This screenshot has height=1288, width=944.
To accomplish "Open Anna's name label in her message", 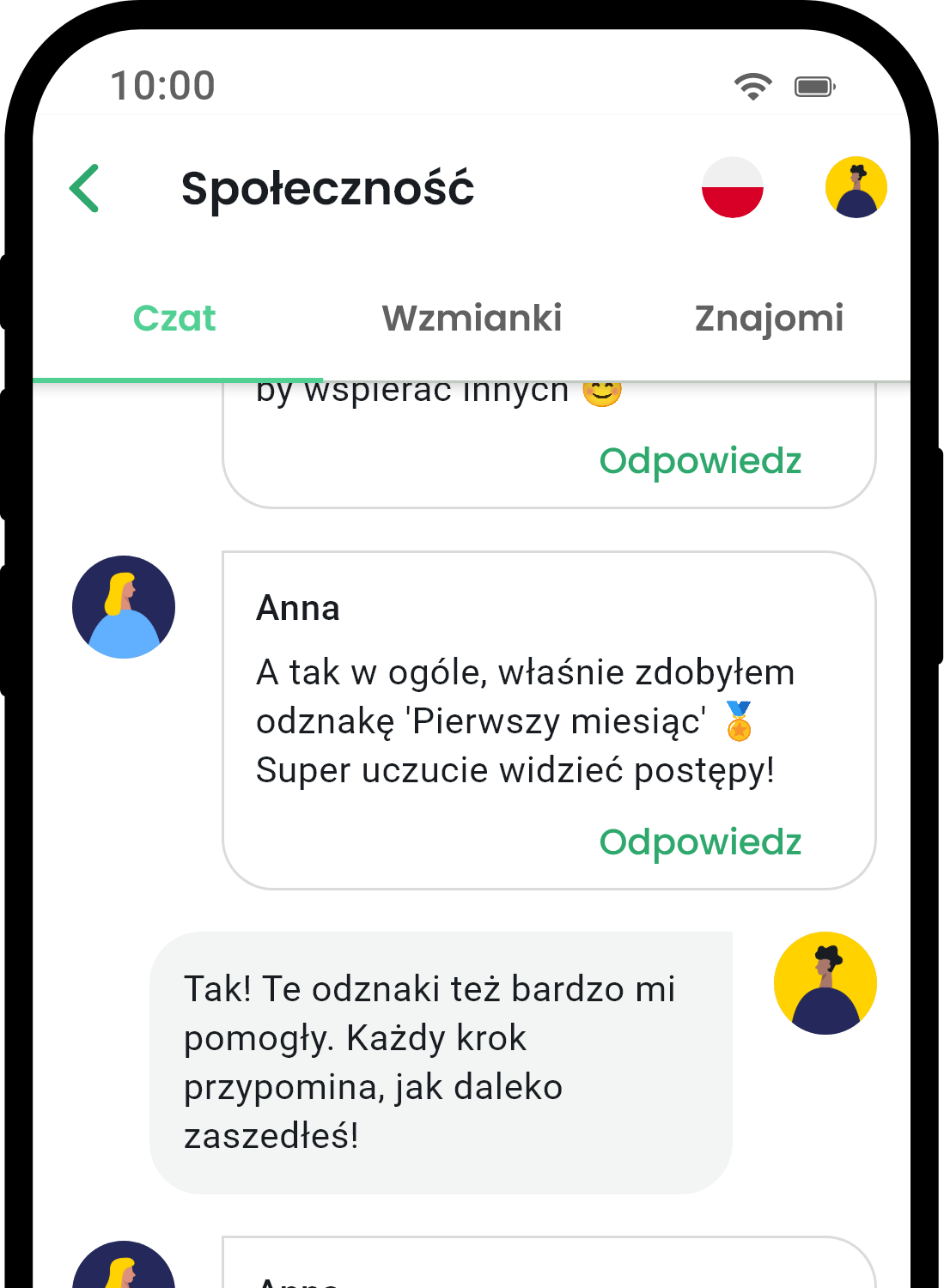I will (298, 608).
